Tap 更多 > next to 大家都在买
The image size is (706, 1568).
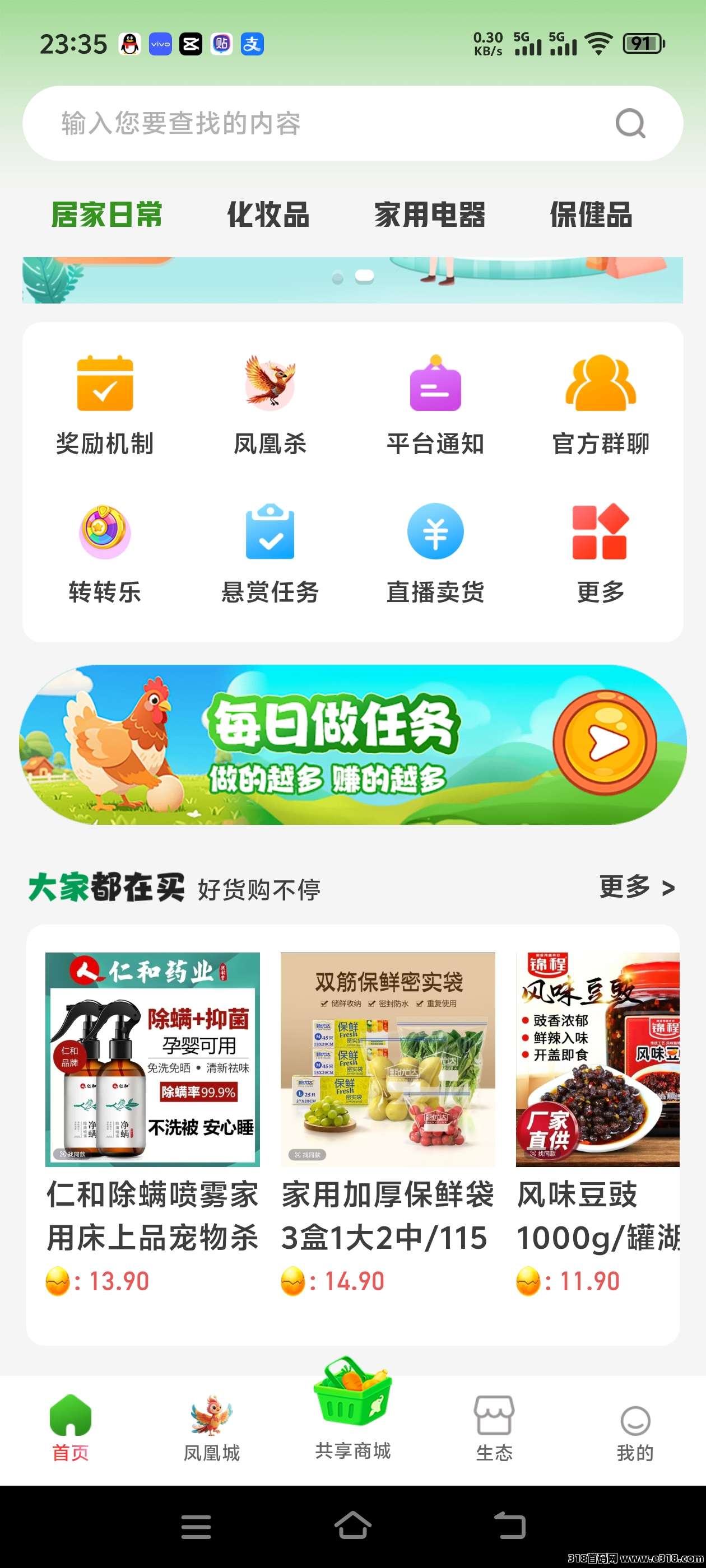point(636,887)
